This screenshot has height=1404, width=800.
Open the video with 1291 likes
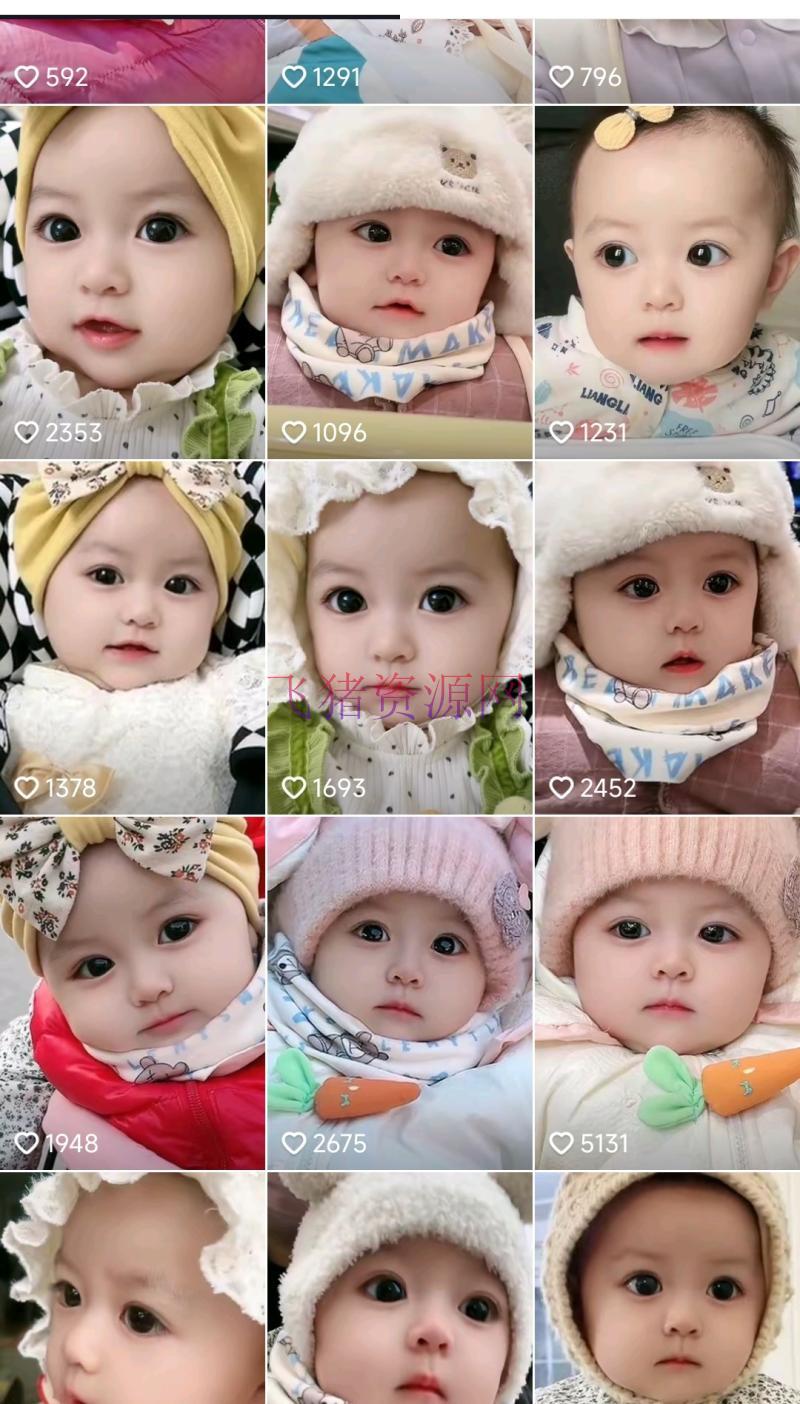pyautogui.click(x=399, y=60)
